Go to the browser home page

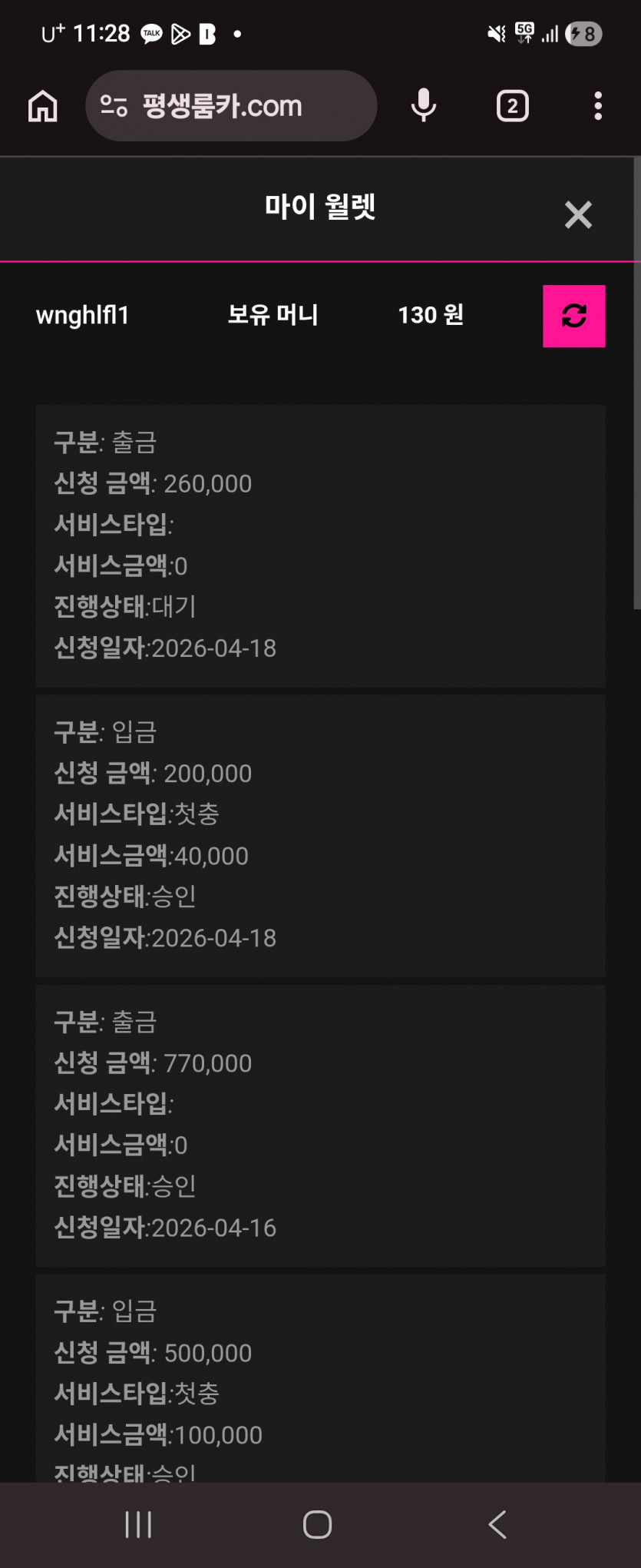point(43,106)
